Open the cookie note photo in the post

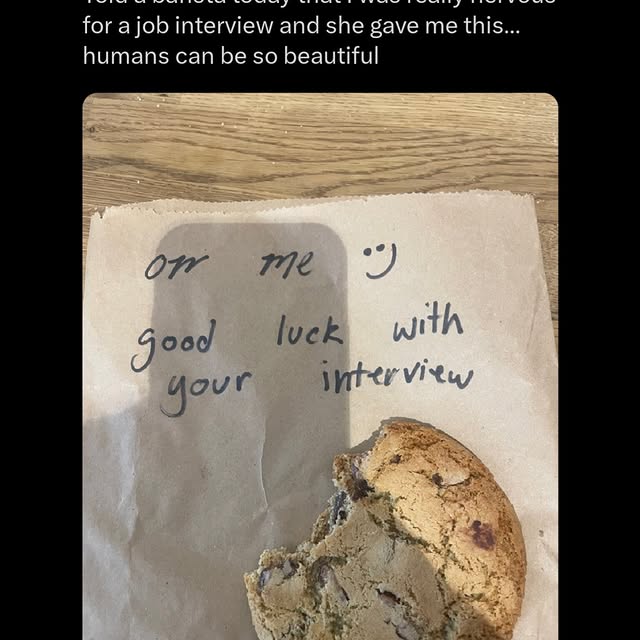tap(320, 366)
